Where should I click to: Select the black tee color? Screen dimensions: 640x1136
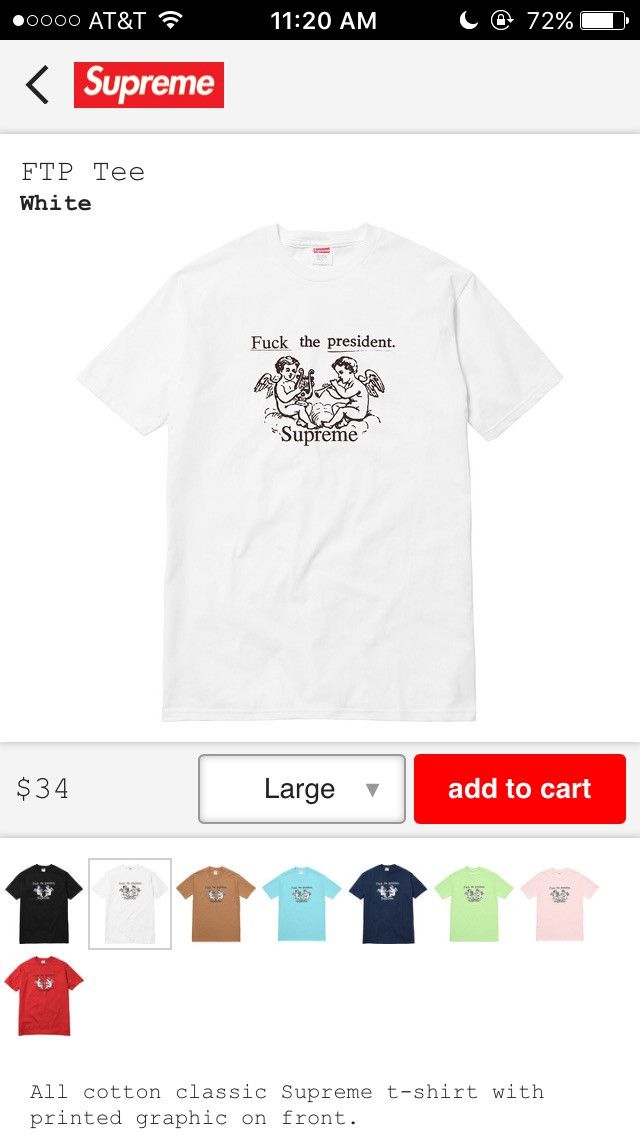pos(43,903)
